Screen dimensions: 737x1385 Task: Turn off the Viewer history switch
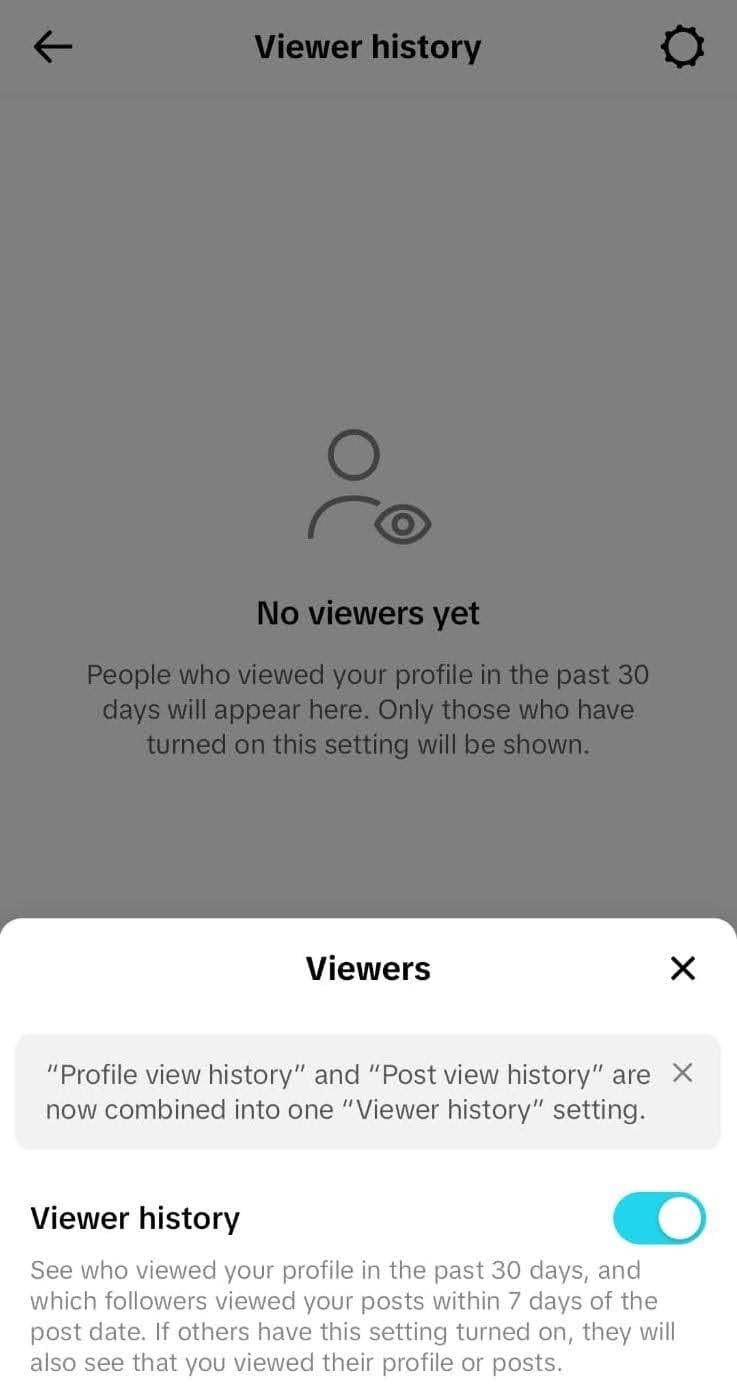click(659, 1218)
